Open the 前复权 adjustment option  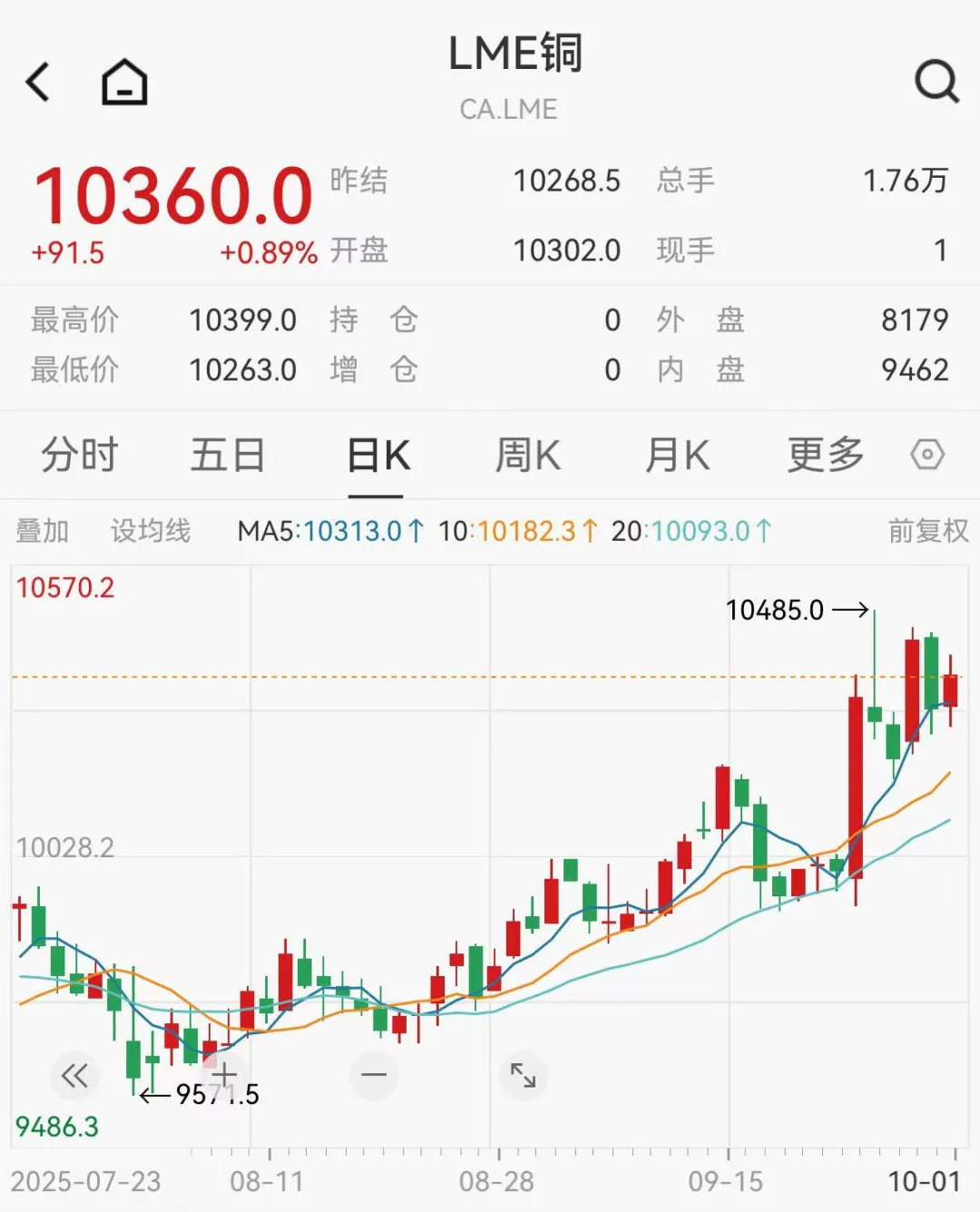pos(927,531)
